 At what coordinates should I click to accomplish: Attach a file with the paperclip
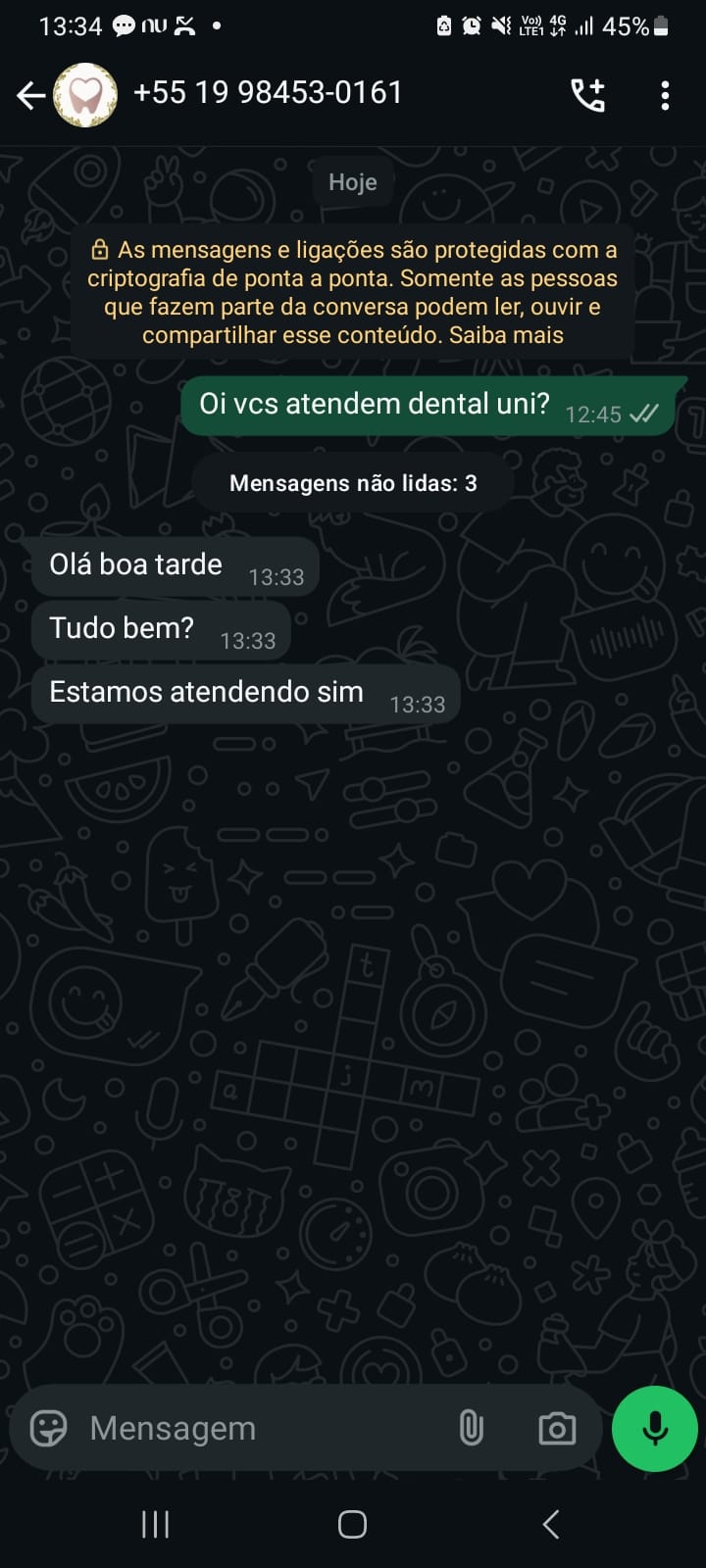pyautogui.click(x=472, y=1428)
